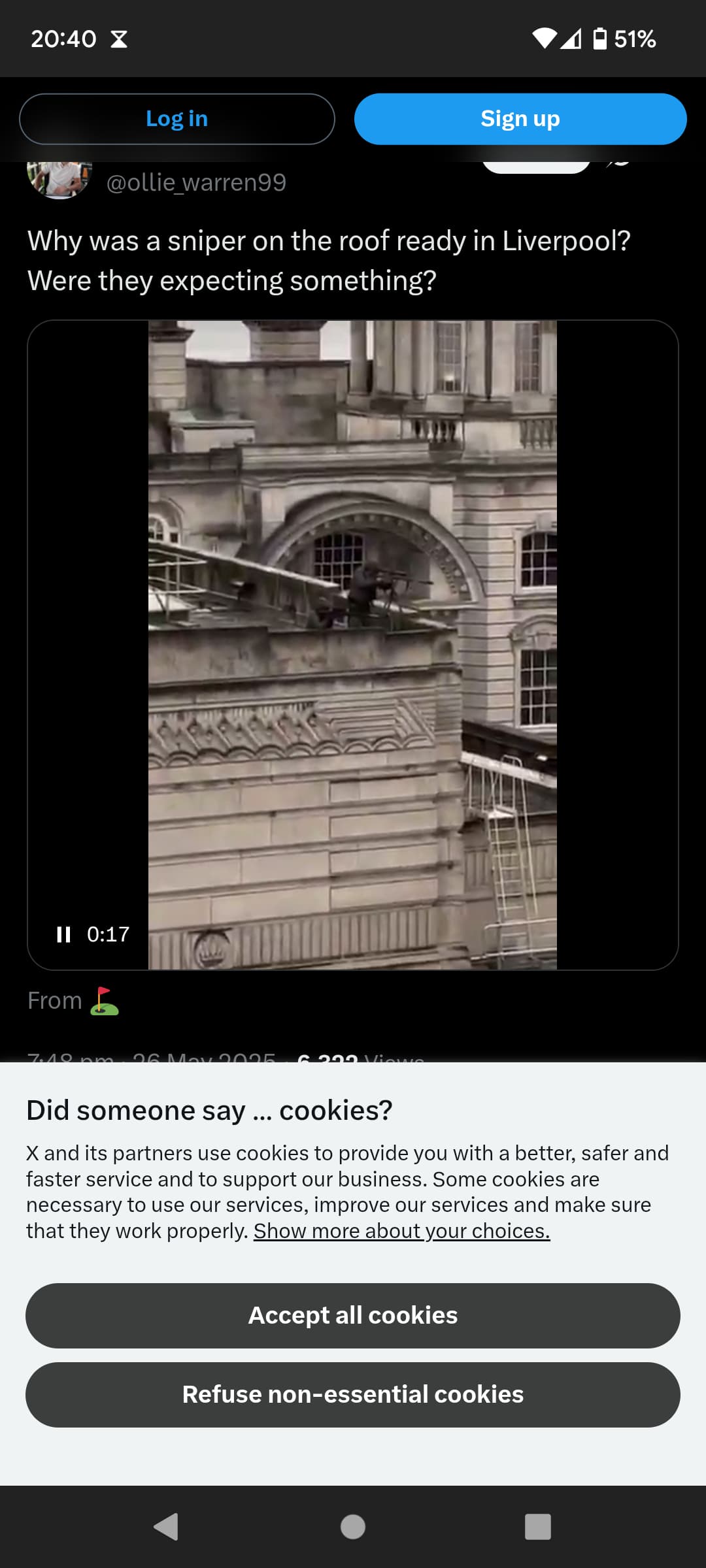This screenshot has height=1568, width=706.
Task: Tap the Sign up button
Action: click(x=520, y=119)
